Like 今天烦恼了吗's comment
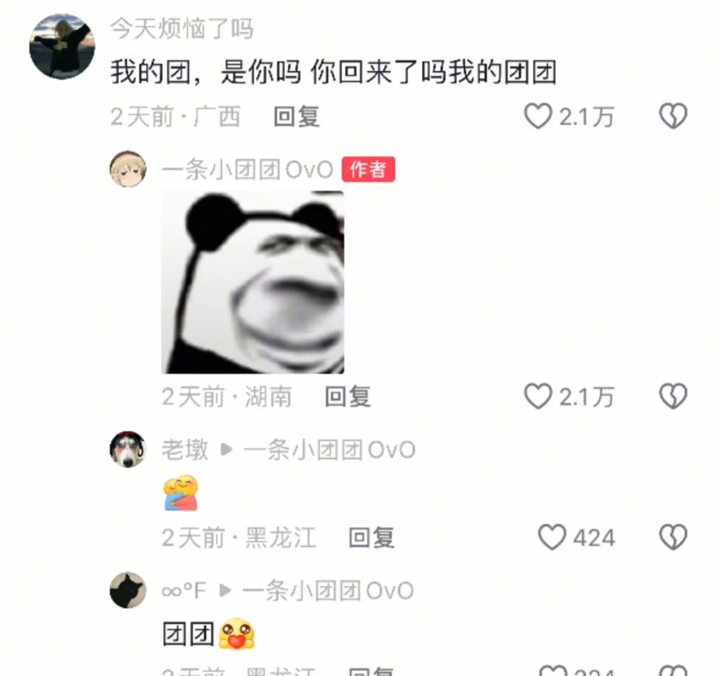The image size is (720, 676). [x=539, y=117]
